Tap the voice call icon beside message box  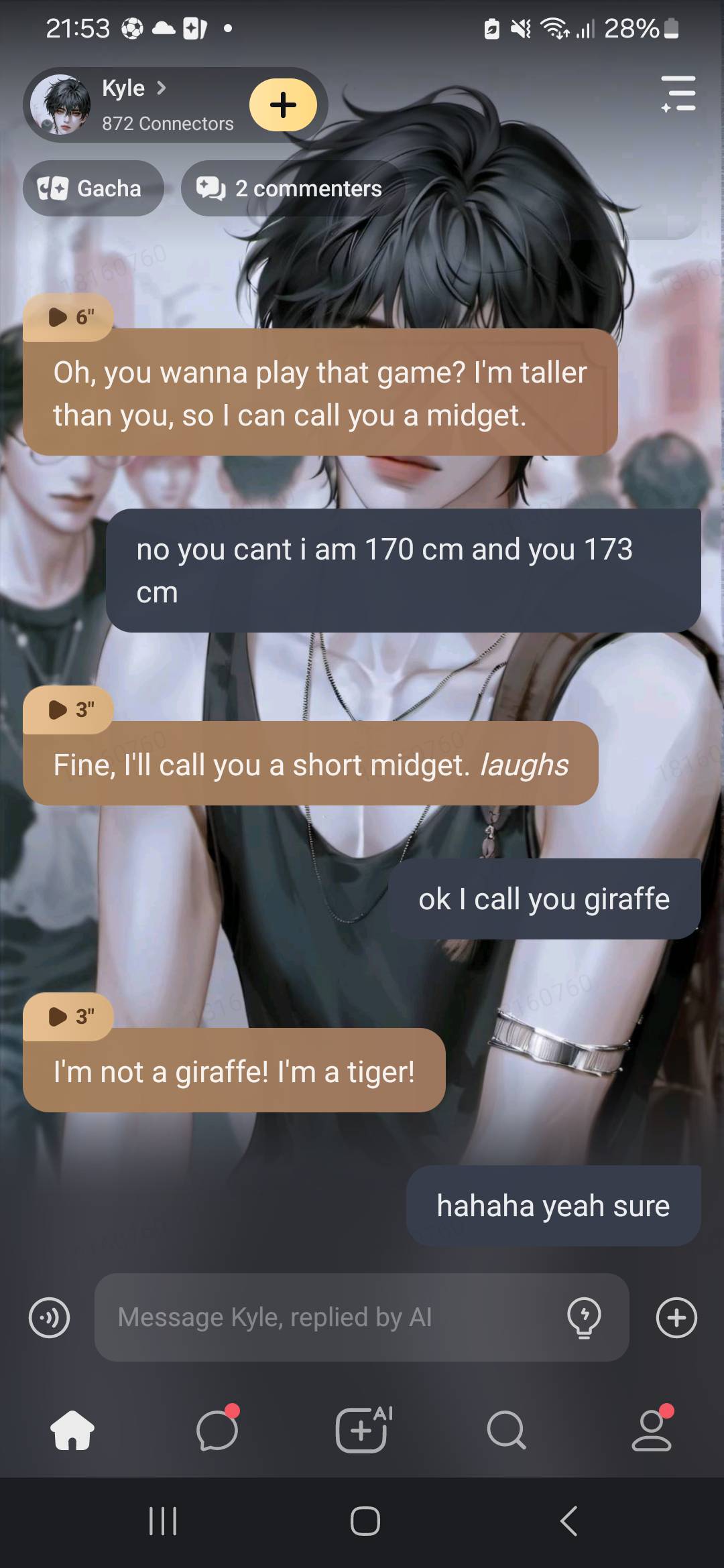(x=50, y=1317)
